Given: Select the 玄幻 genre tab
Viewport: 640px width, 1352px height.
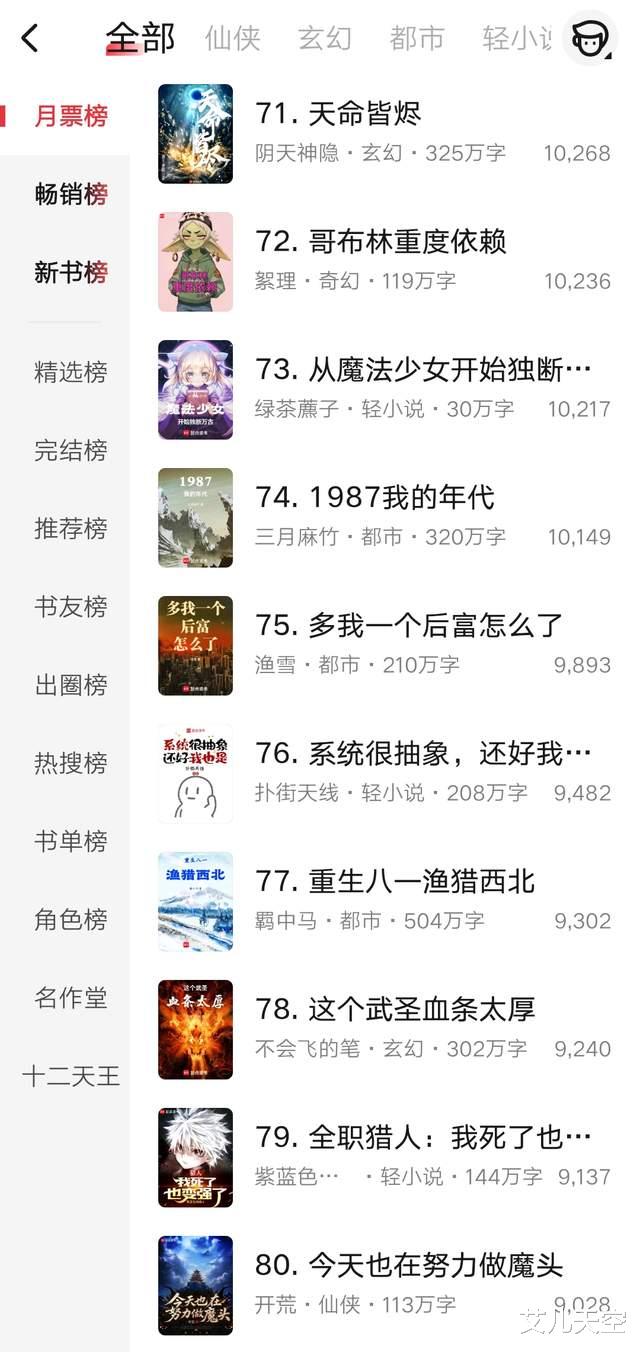Looking at the screenshot, I should tap(325, 39).
